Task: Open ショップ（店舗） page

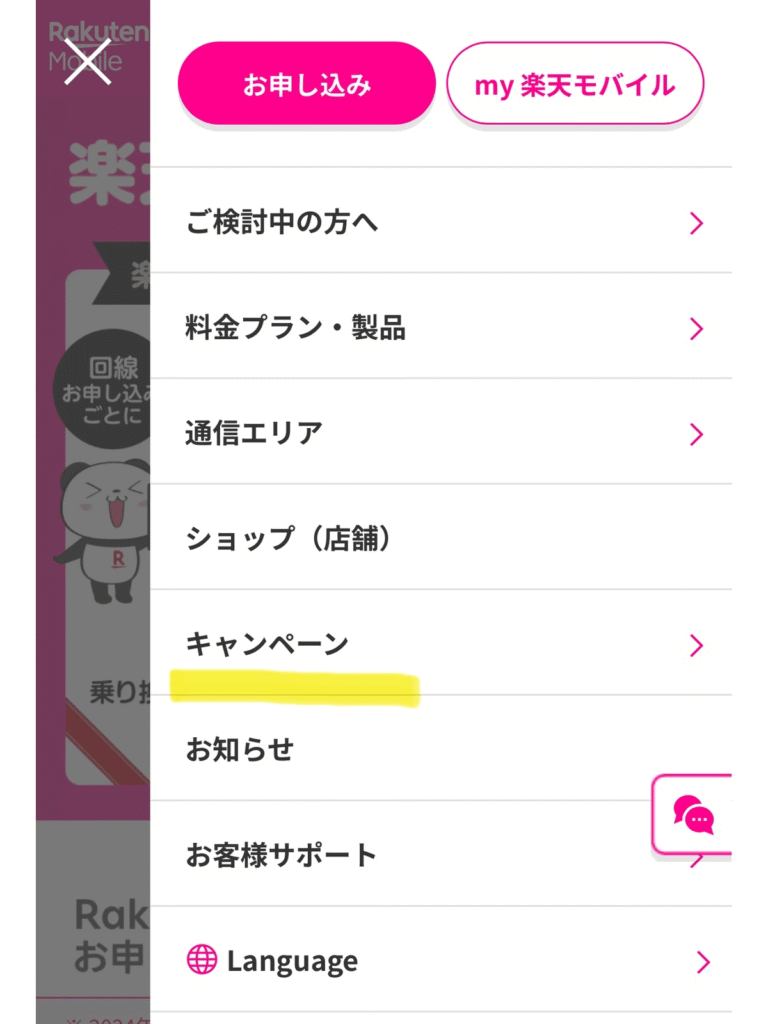Action: point(440,539)
